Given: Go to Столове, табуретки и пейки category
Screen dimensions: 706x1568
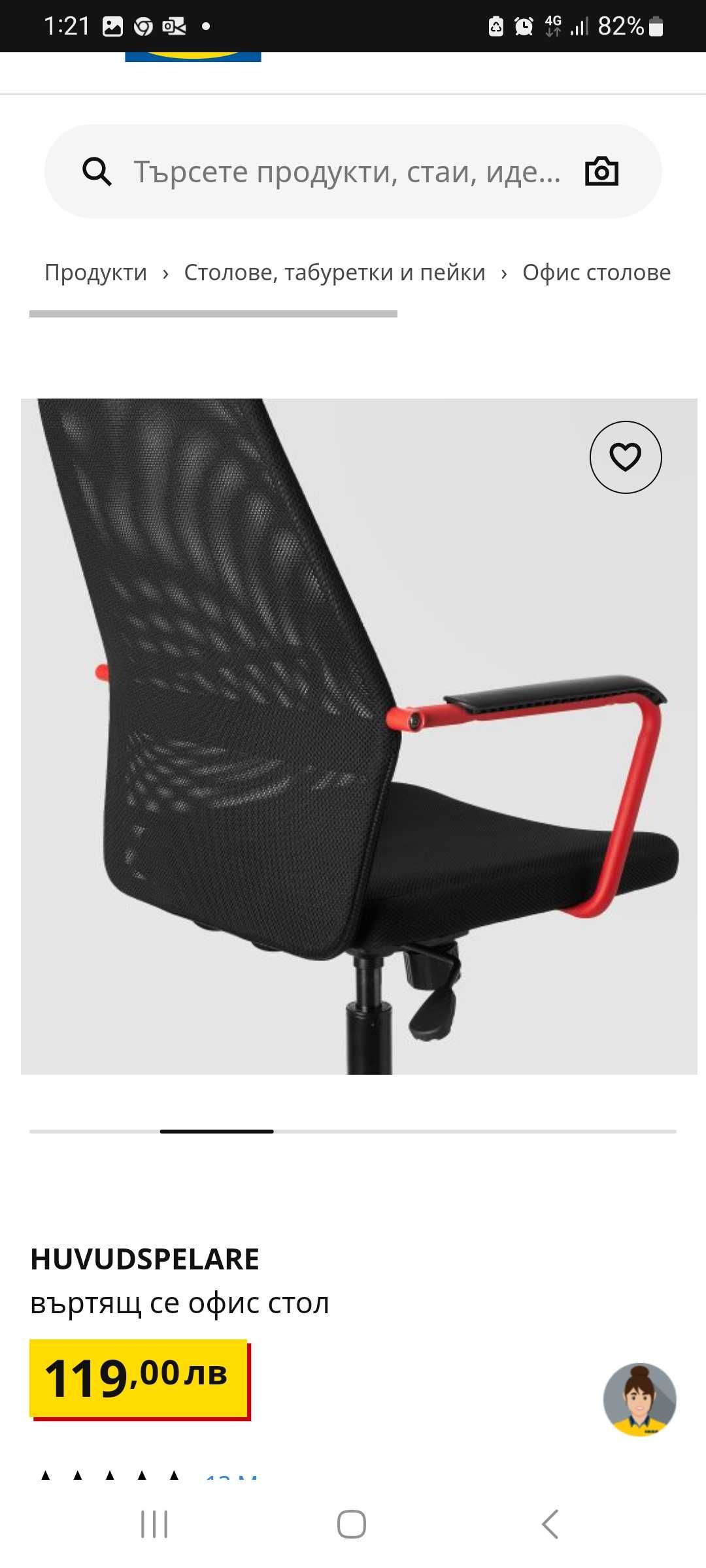Looking at the screenshot, I should click(x=334, y=272).
